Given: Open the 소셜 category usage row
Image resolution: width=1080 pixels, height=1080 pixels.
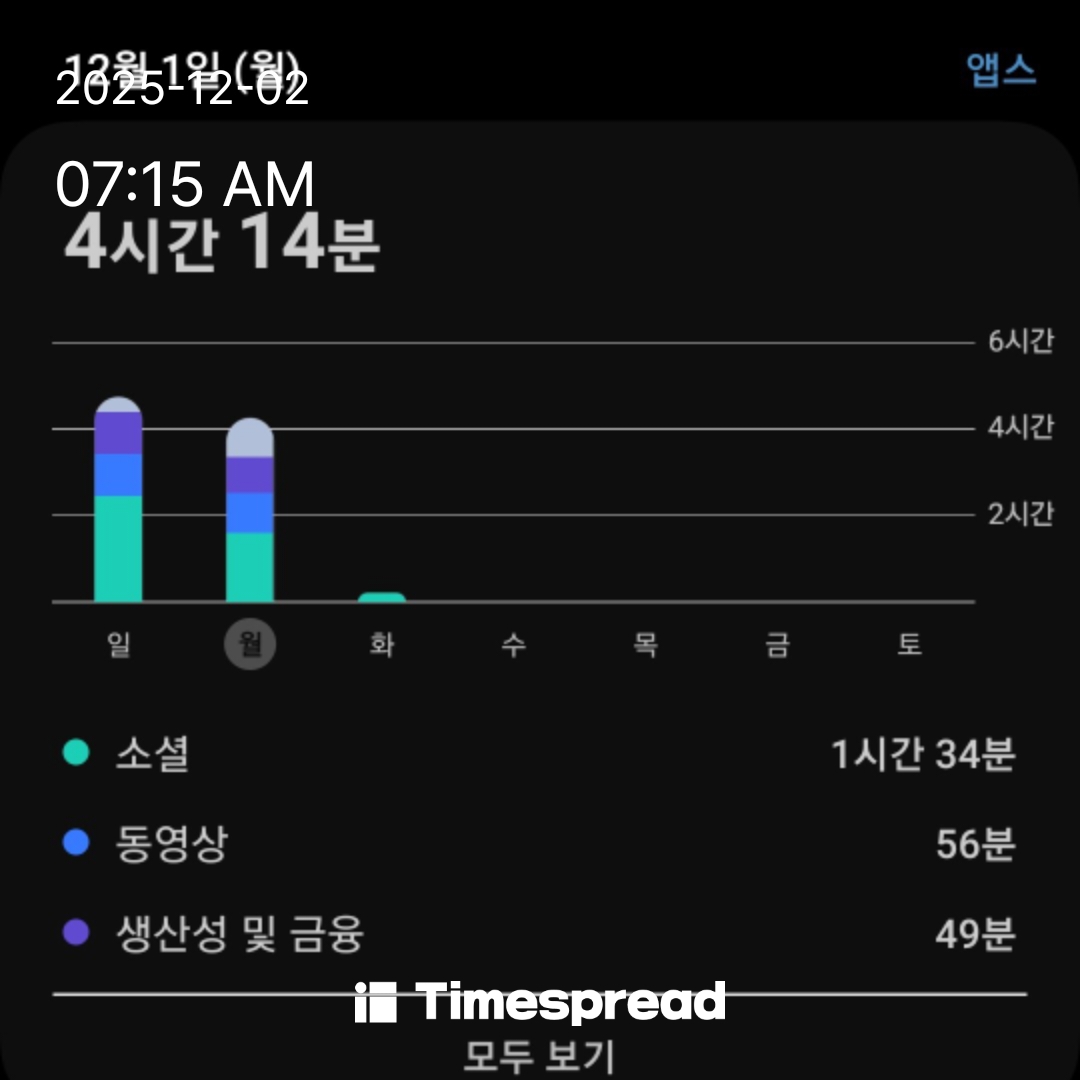Looking at the screenshot, I should tap(540, 754).
